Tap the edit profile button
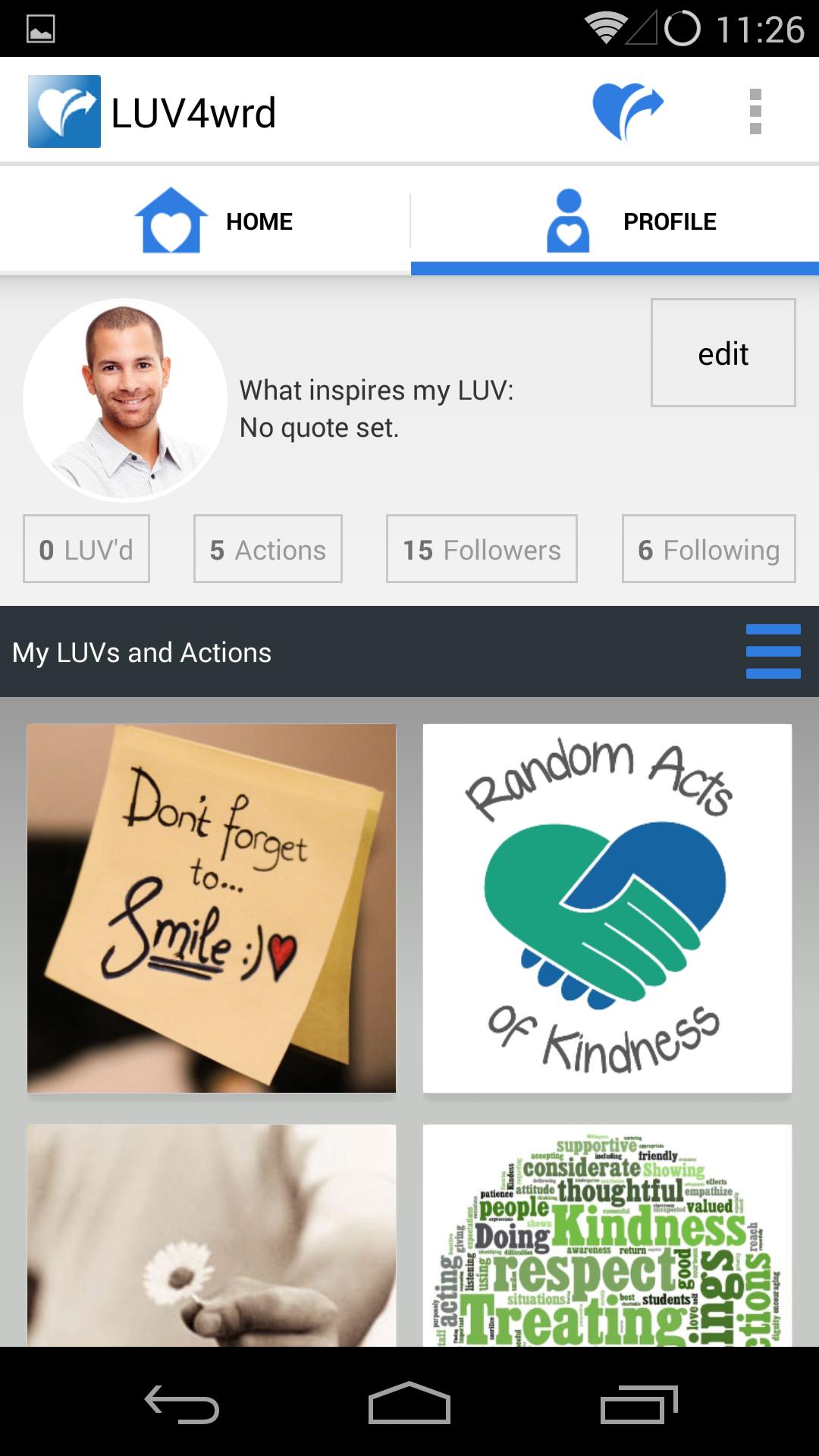 723,353
